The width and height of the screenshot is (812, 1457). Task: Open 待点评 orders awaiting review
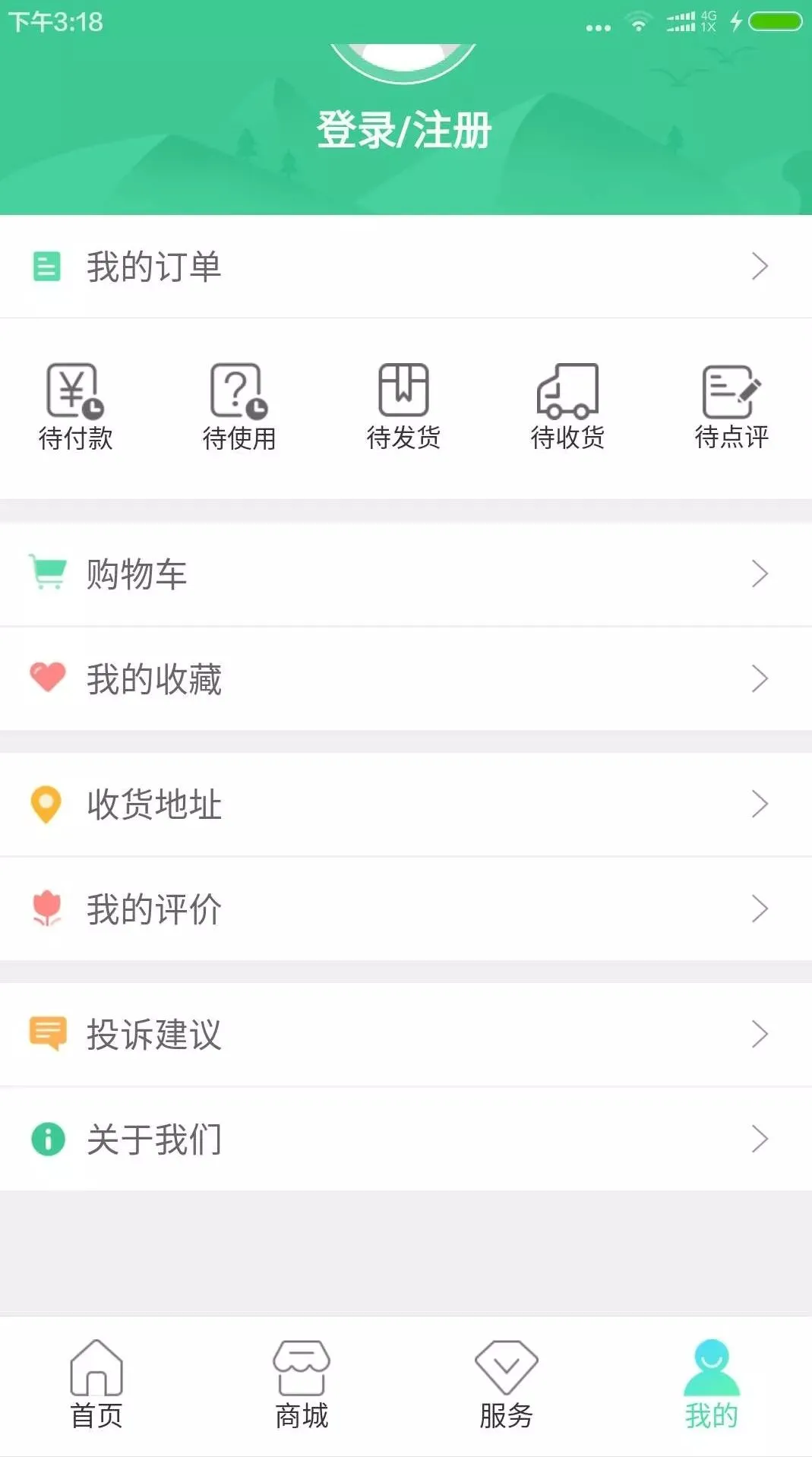point(731,406)
